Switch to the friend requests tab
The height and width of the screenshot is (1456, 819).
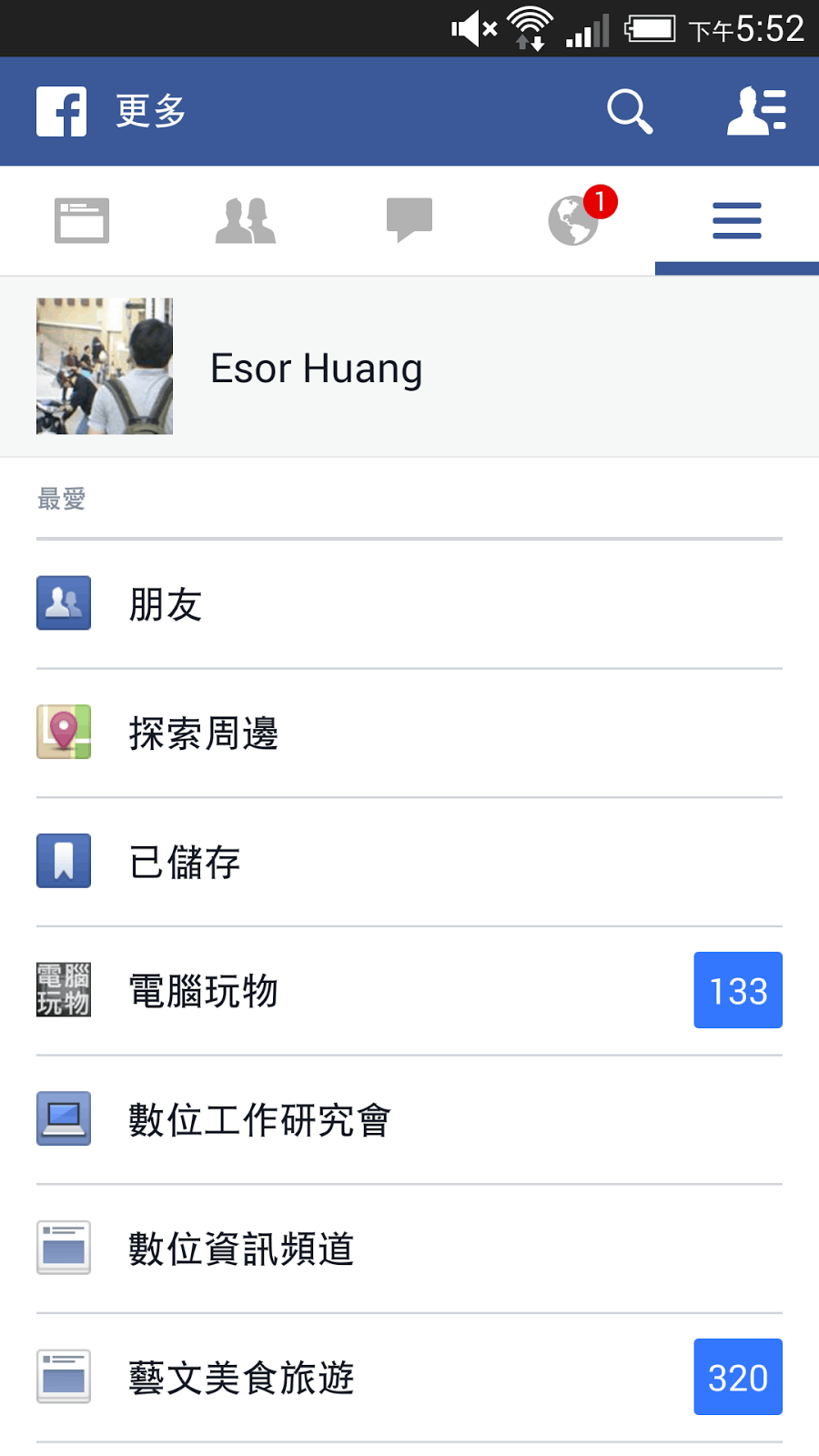(x=246, y=220)
